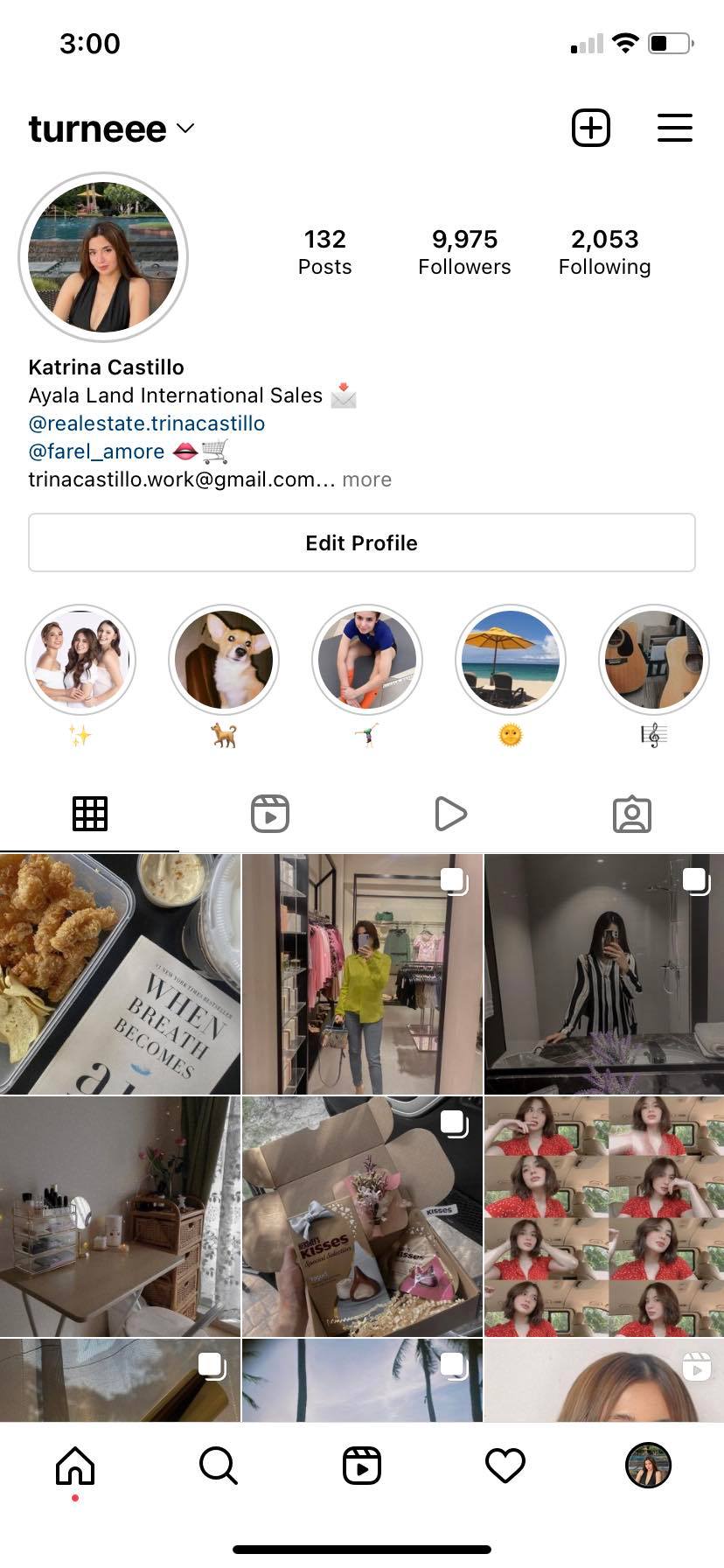Open the activity heart tab
The width and height of the screenshot is (724, 1568).
[505, 1466]
